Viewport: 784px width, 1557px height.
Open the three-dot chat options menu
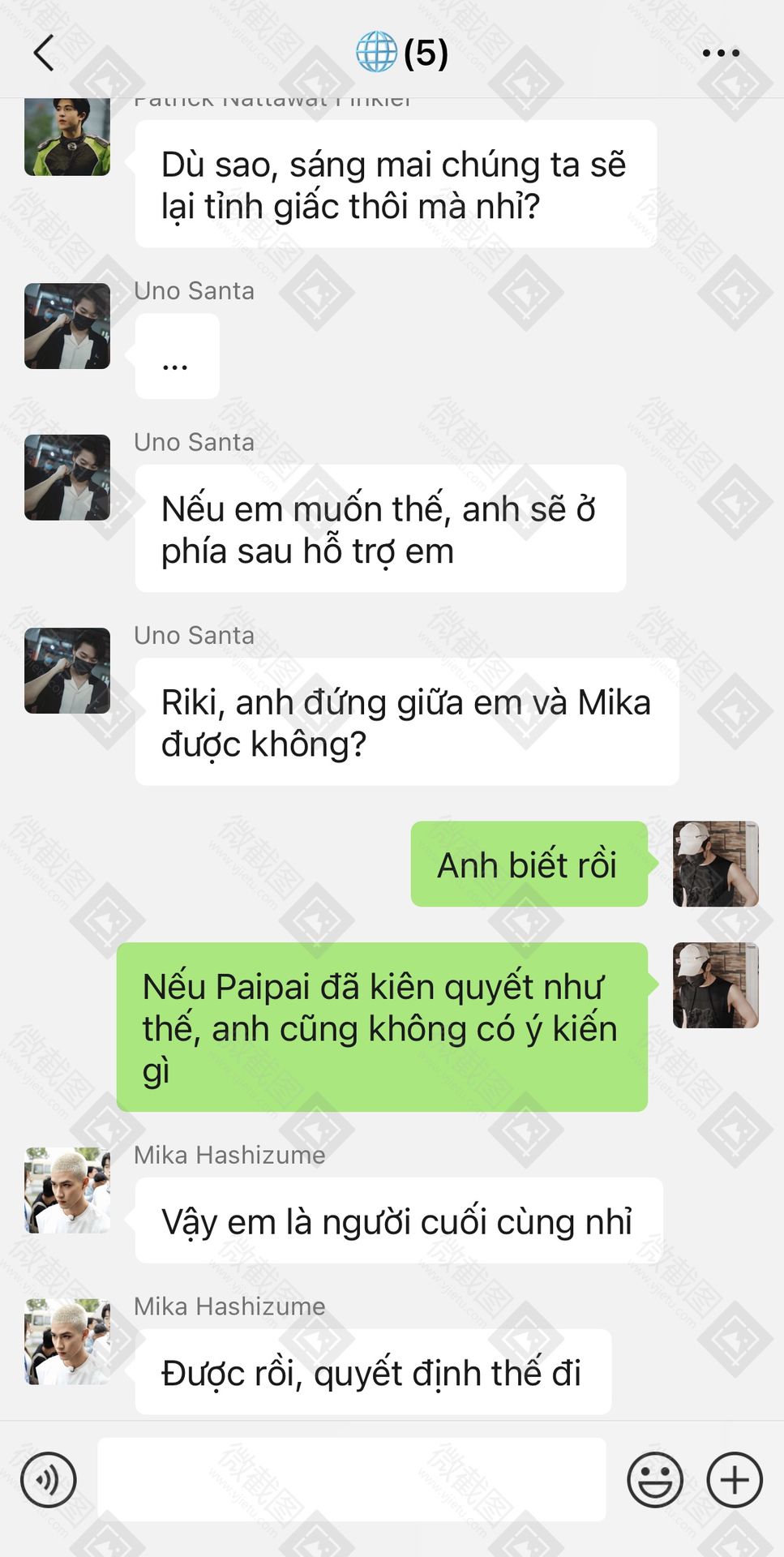[721, 54]
